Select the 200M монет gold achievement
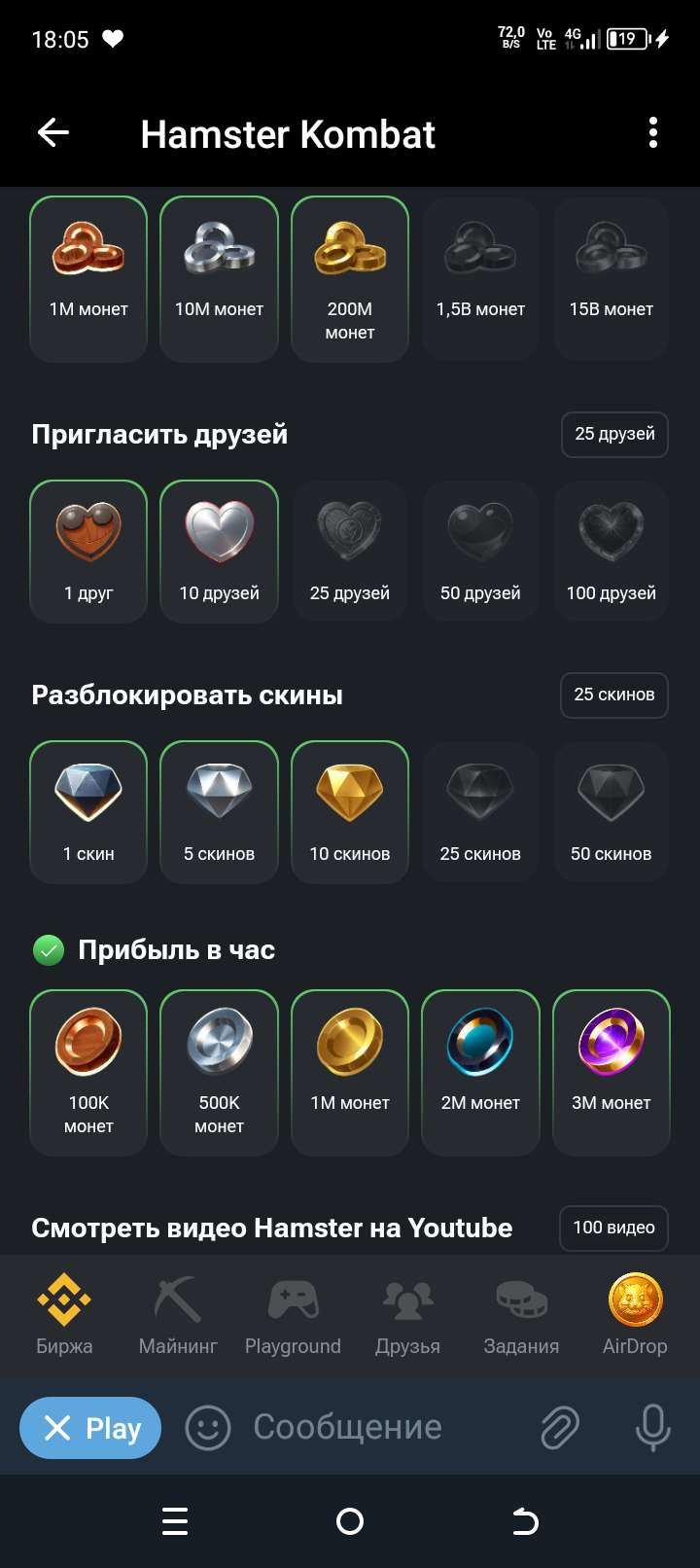 (349, 278)
